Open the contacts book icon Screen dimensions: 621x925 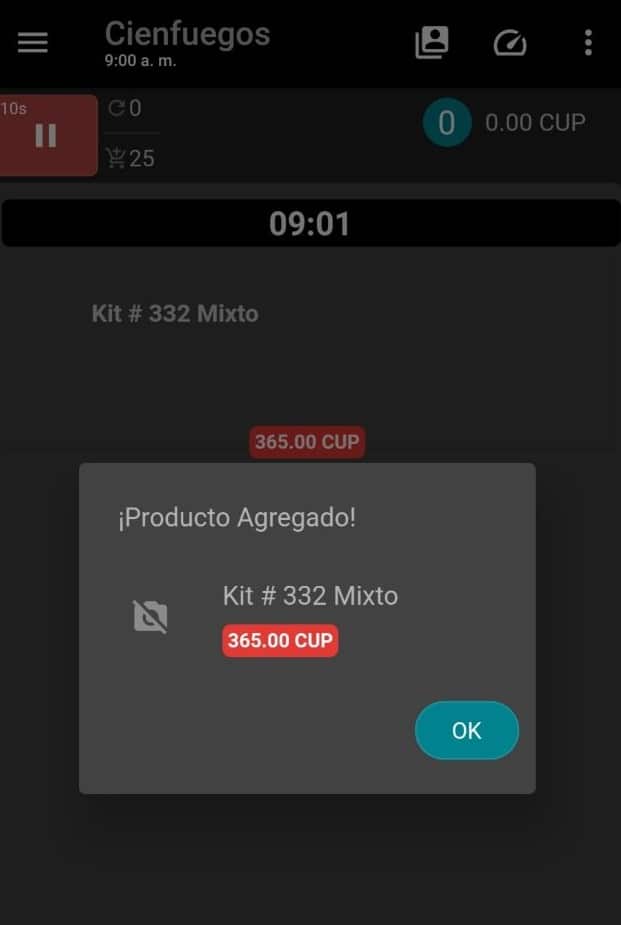point(432,43)
